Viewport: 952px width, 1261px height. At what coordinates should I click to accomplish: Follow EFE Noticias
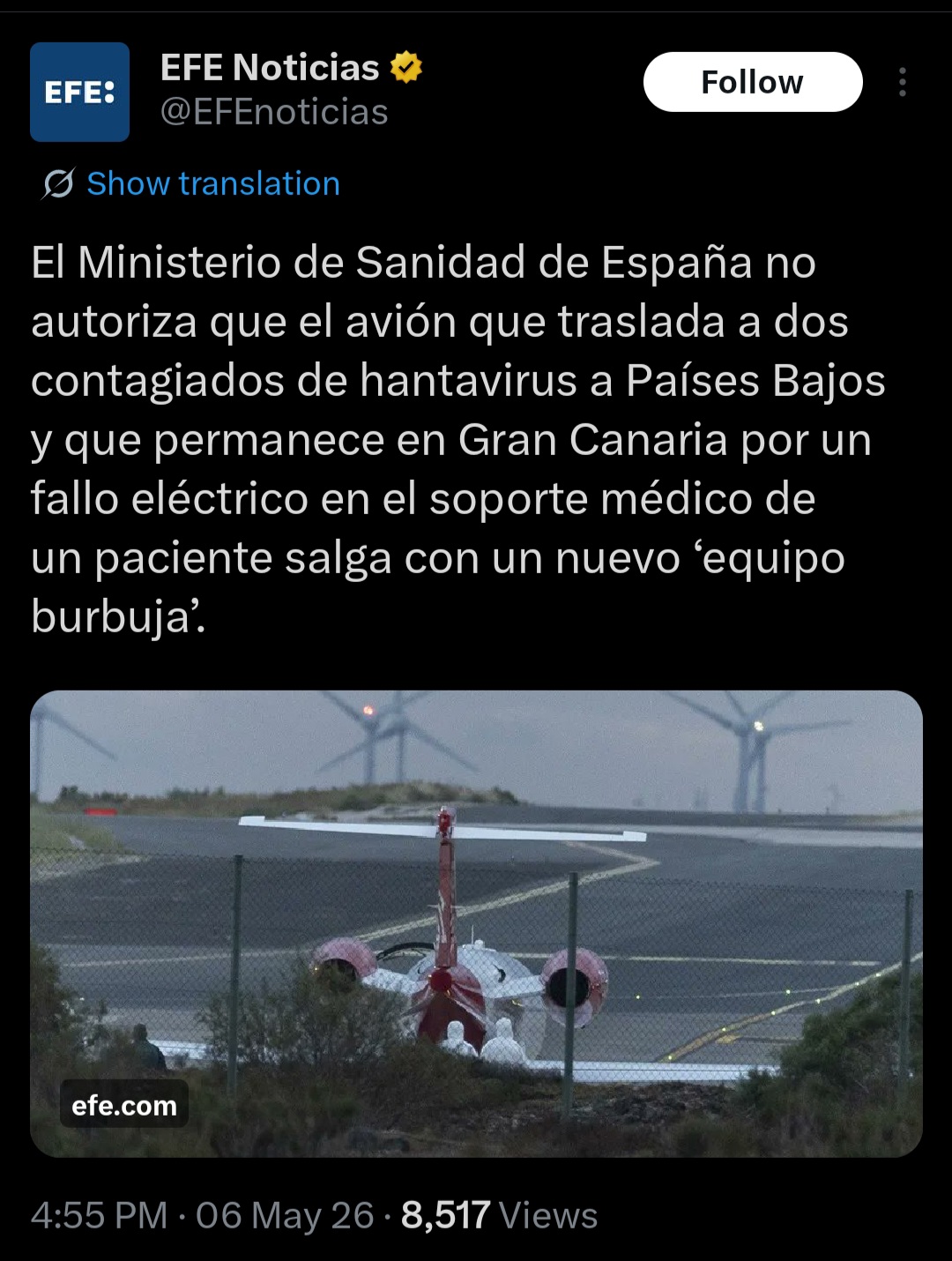[x=752, y=82]
